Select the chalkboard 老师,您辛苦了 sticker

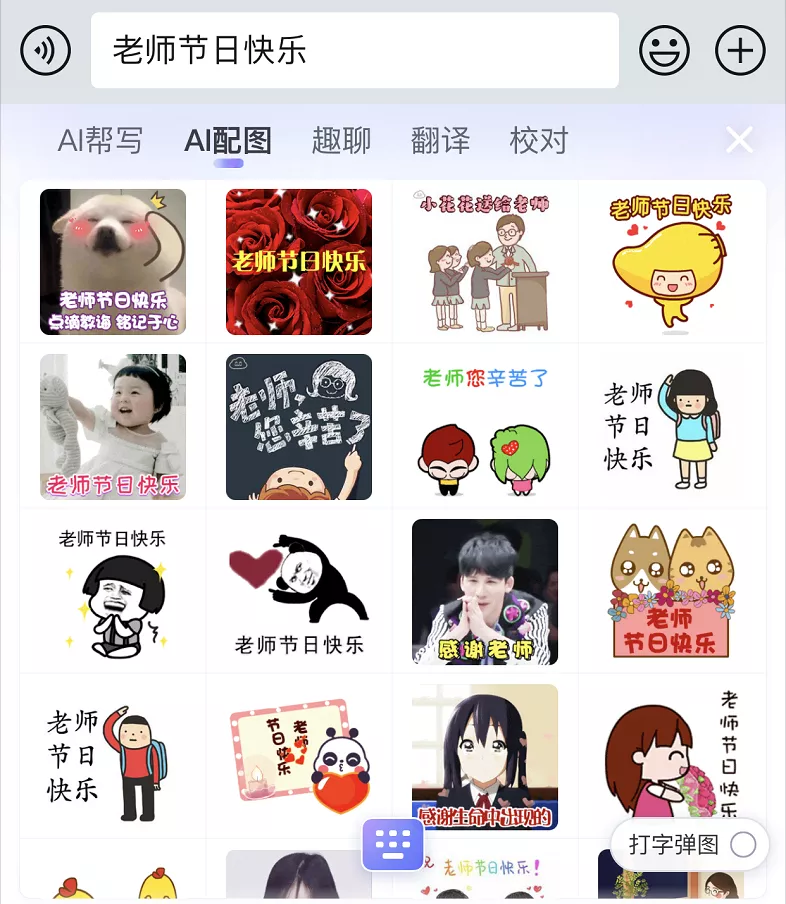pos(299,427)
